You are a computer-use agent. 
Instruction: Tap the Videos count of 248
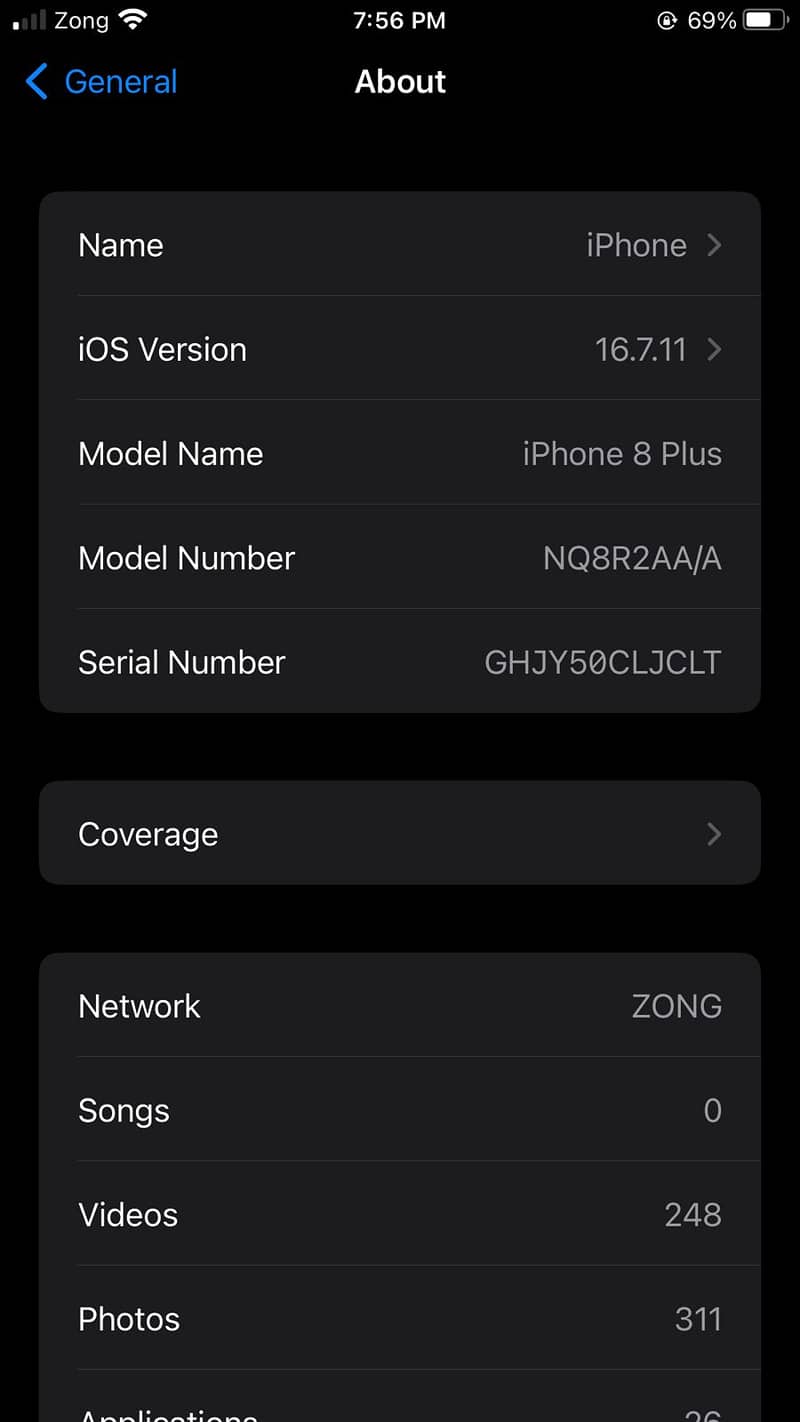(x=693, y=1214)
